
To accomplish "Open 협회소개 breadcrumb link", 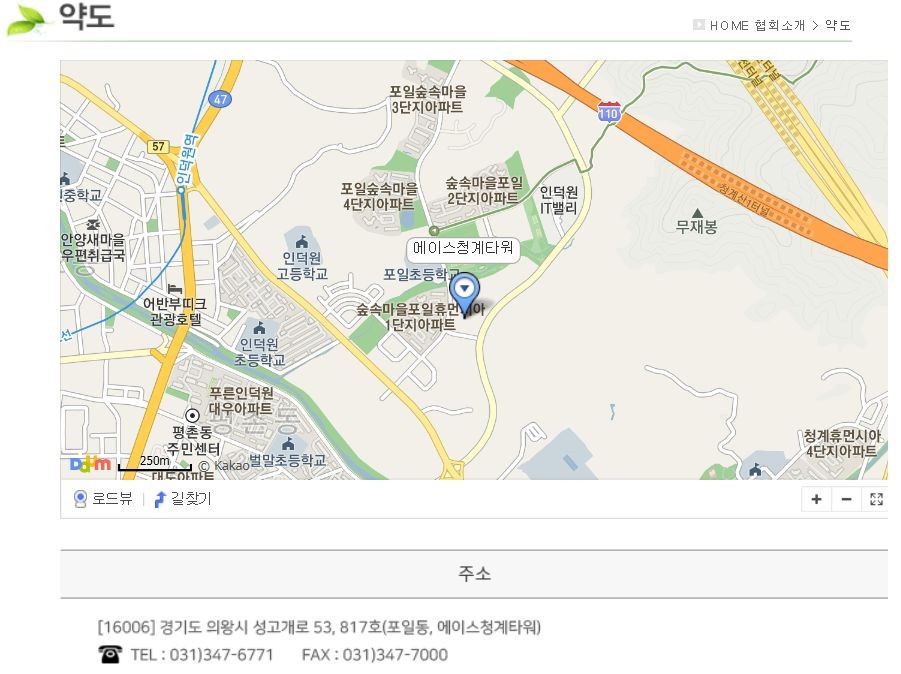I will pos(779,26).
